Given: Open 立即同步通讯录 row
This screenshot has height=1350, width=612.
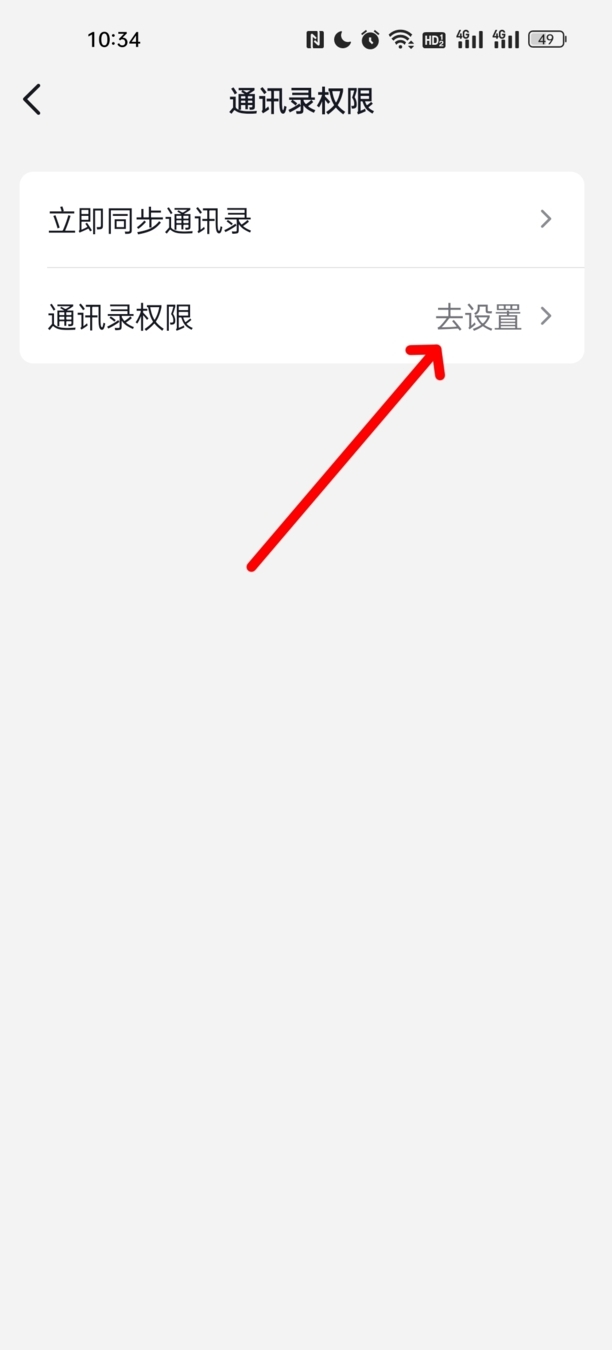Looking at the screenshot, I should [300, 220].
